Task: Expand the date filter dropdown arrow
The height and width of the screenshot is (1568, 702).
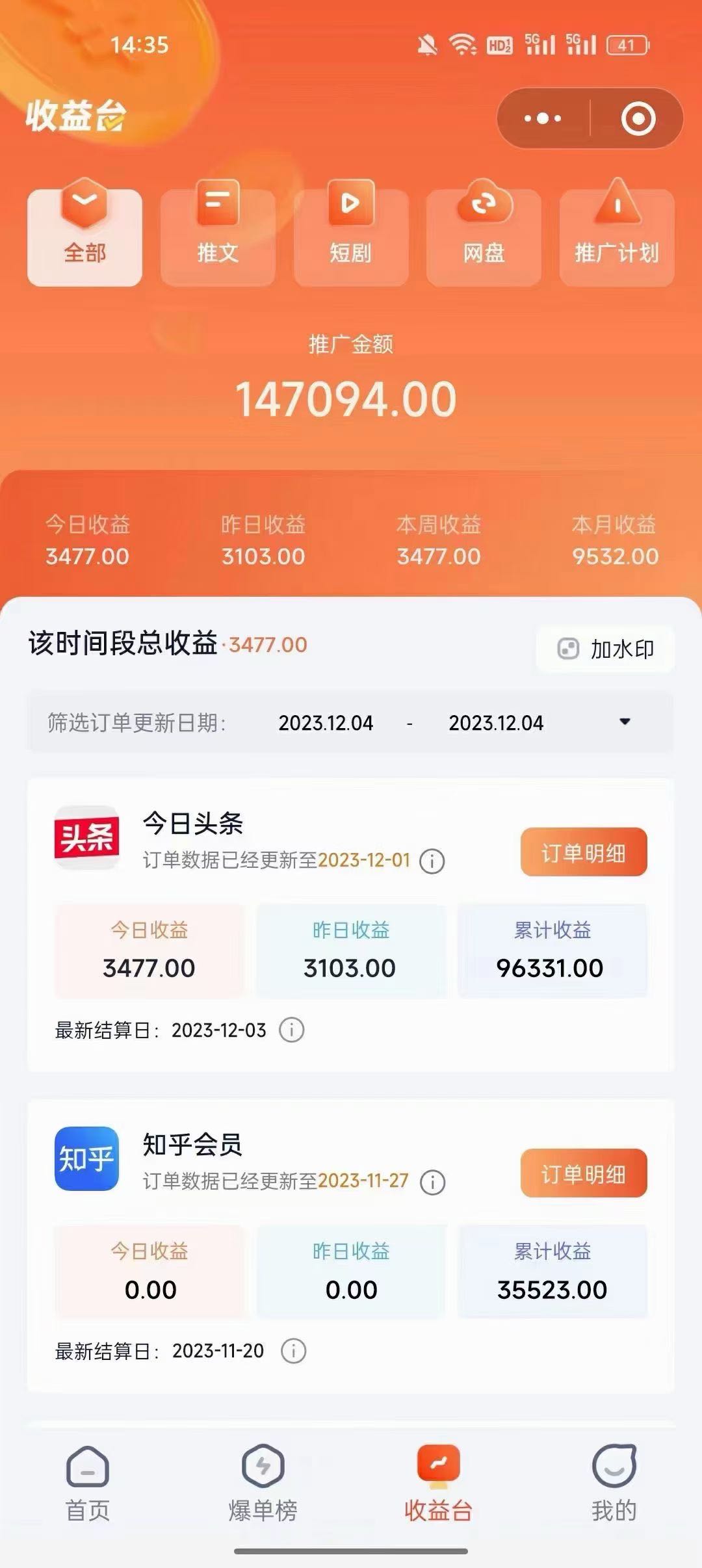Action: 625,722
